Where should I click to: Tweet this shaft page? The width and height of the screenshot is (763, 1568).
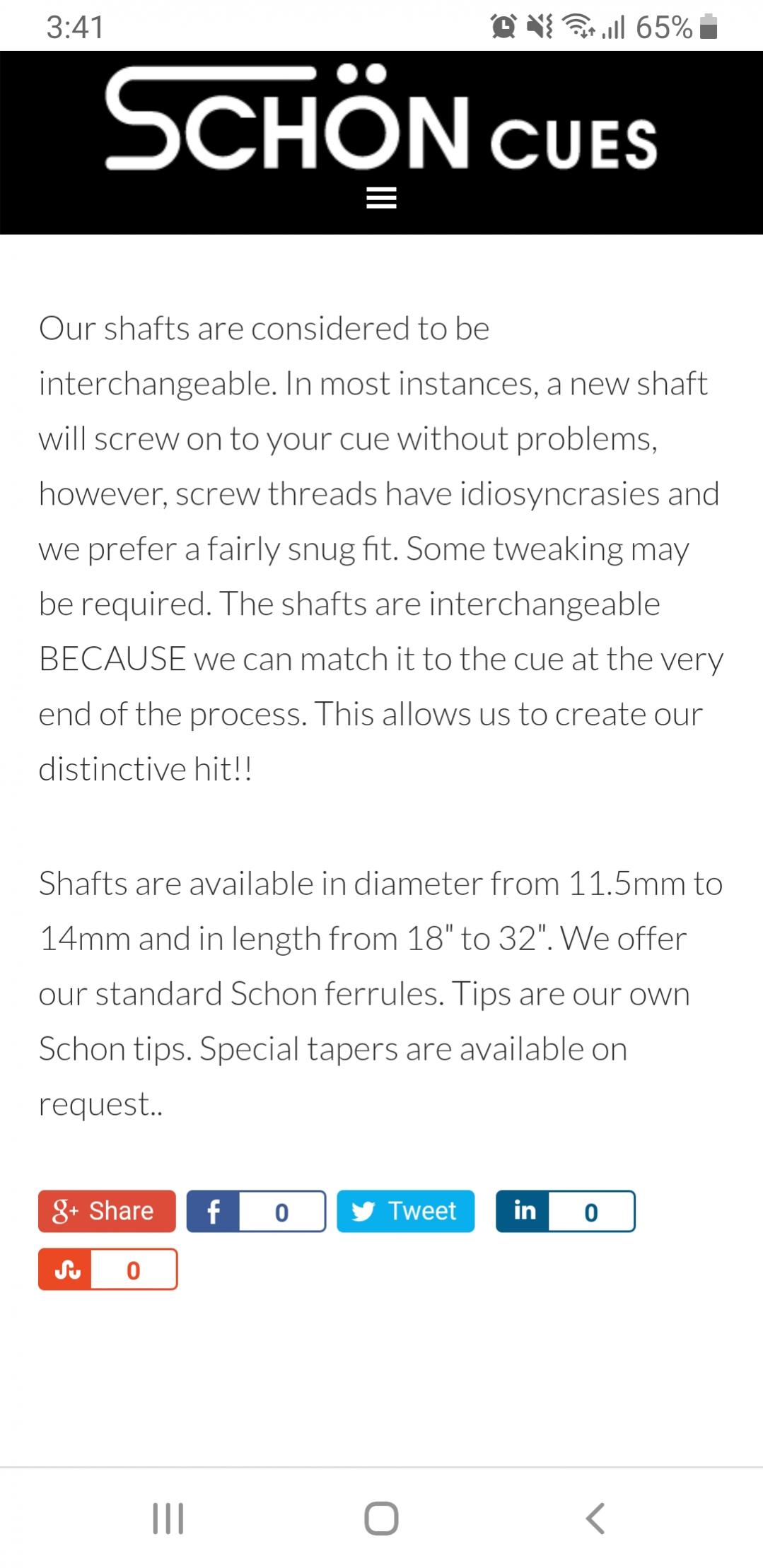coord(405,1211)
